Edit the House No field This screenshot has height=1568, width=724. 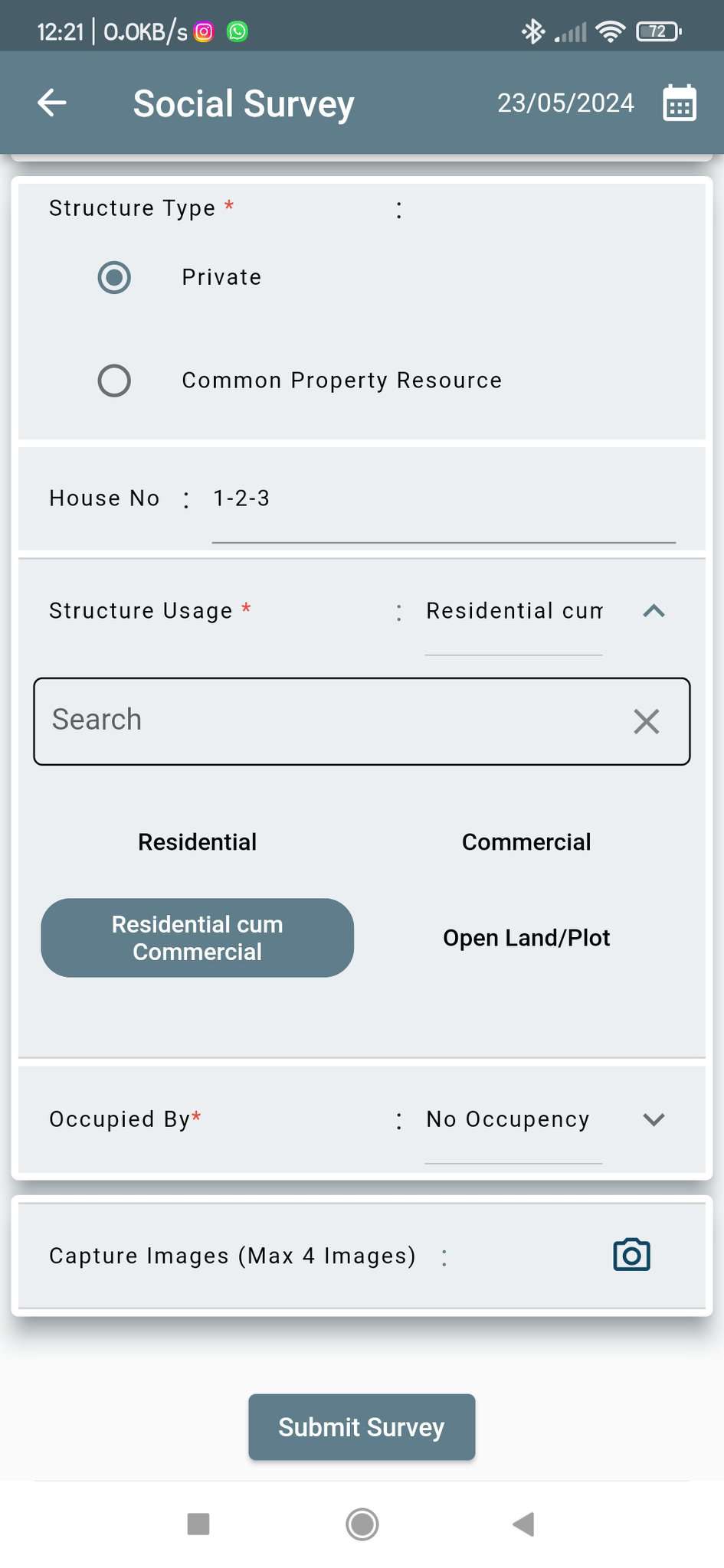[444, 499]
